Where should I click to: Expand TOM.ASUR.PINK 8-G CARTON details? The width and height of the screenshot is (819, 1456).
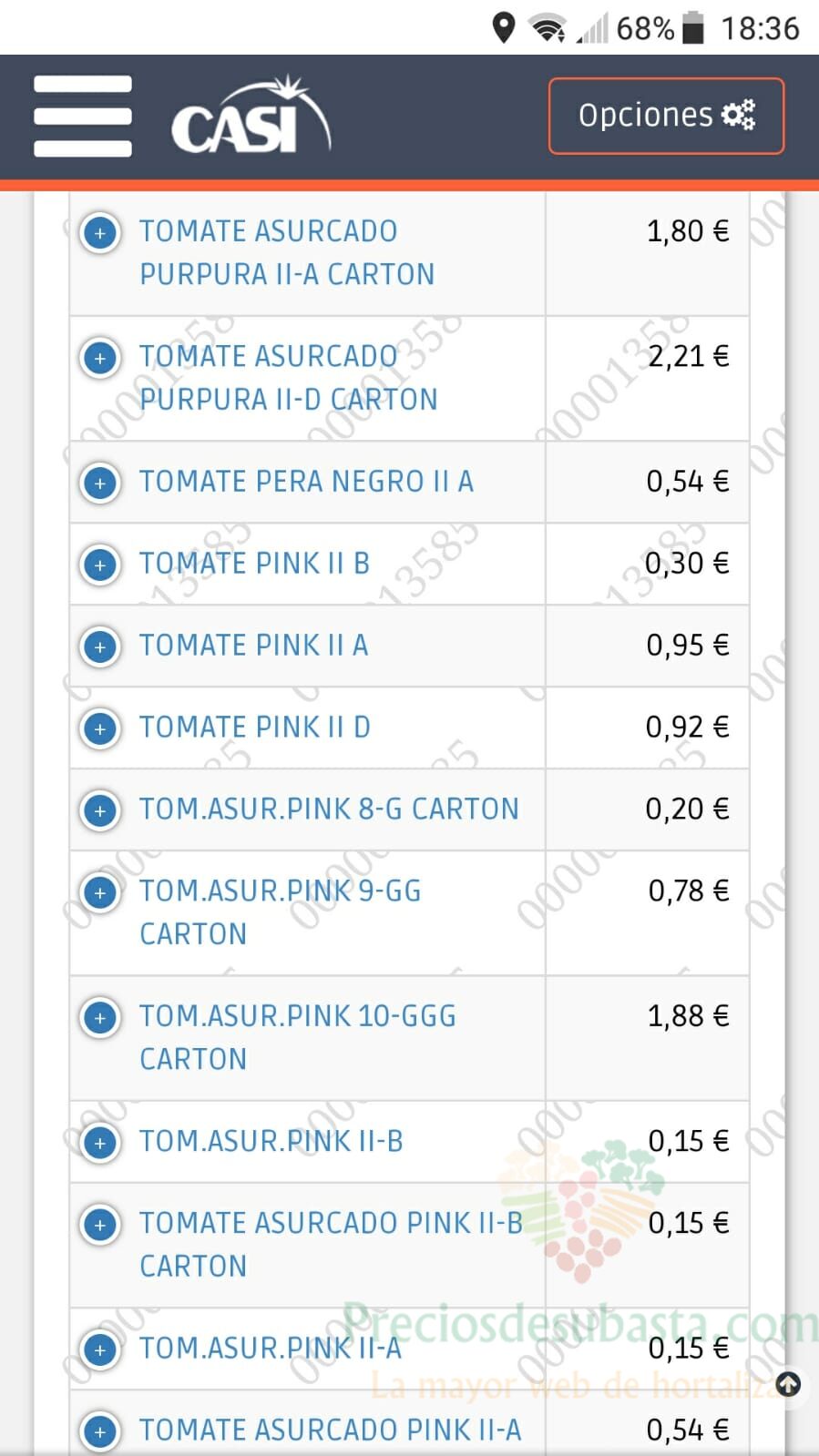pyautogui.click(x=100, y=810)
